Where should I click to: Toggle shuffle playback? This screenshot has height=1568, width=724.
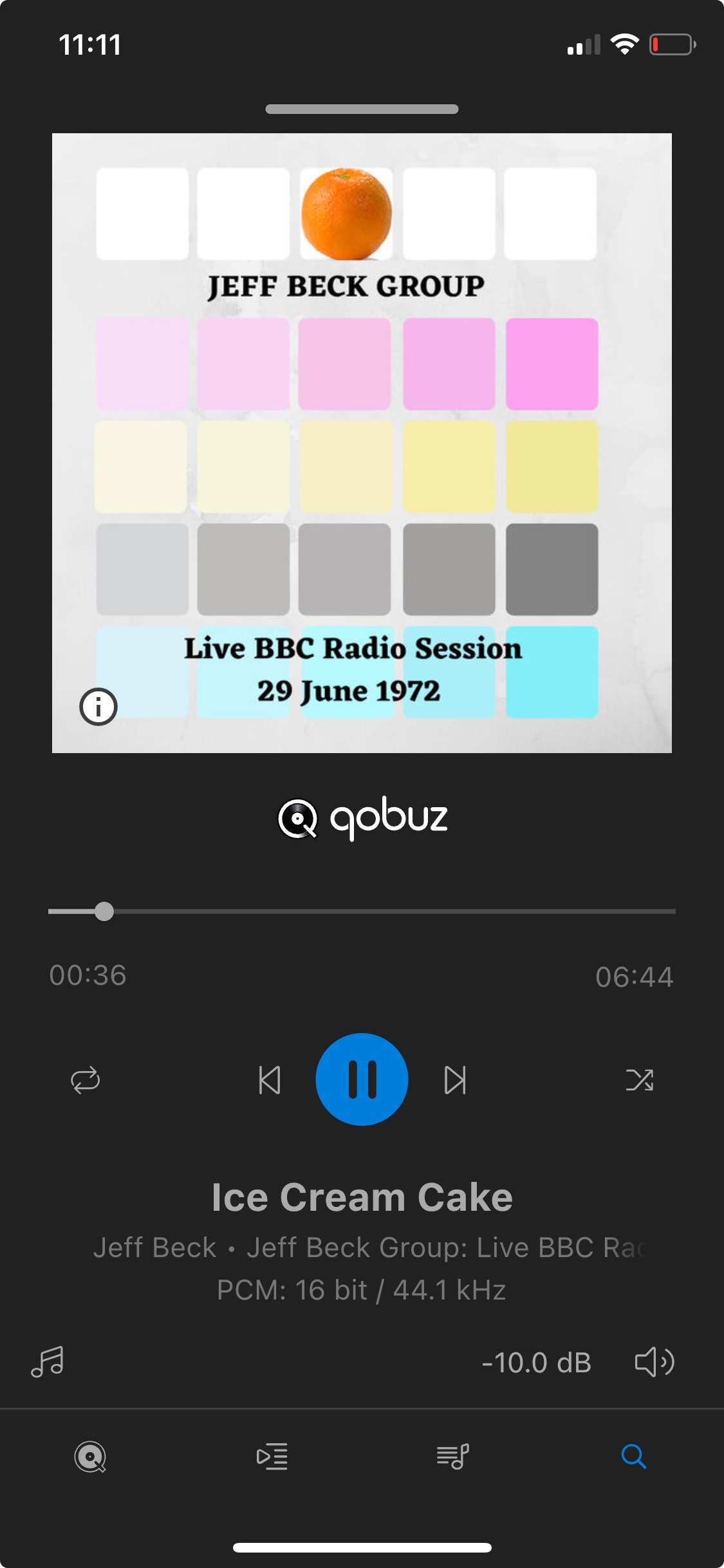coord(639,1080)
